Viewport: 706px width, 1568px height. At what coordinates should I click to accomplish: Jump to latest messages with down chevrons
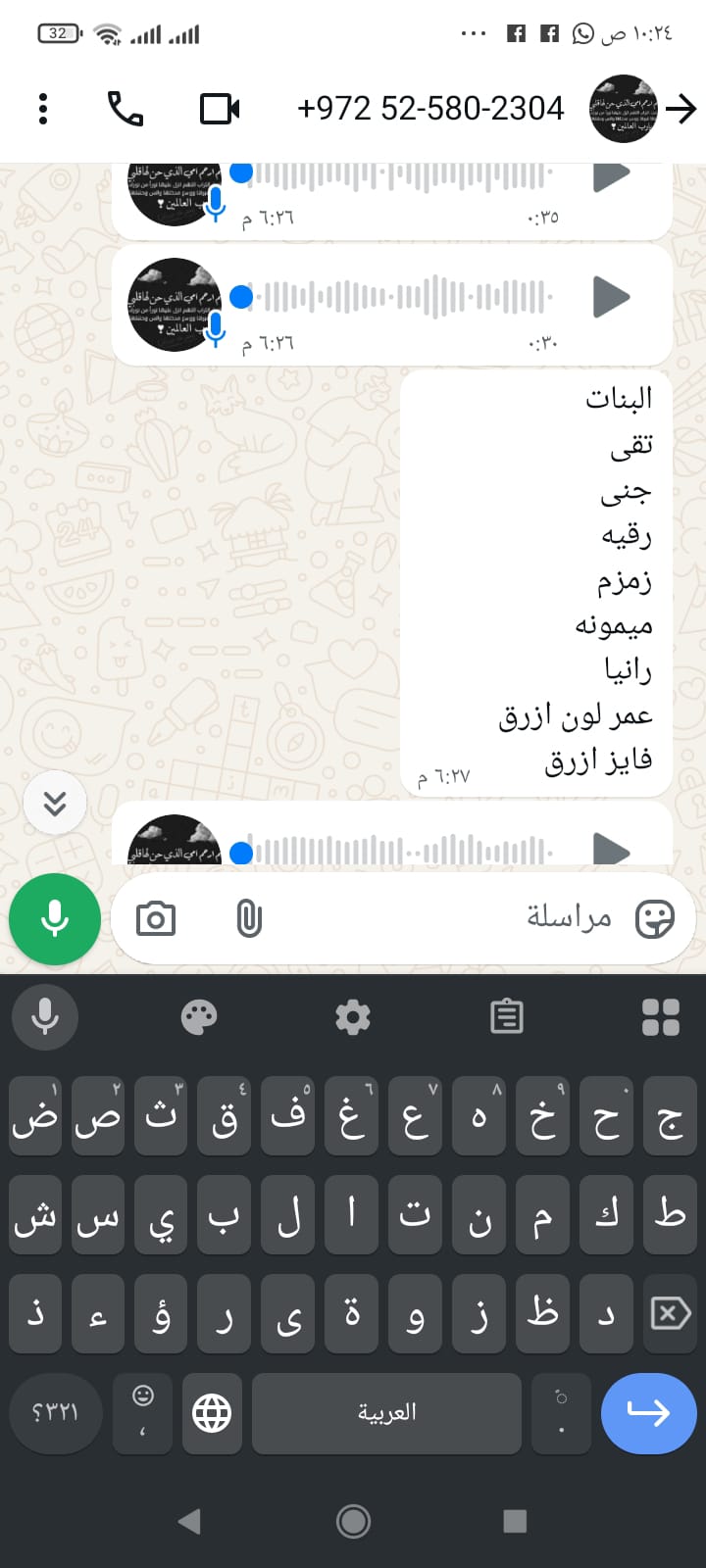(55, 804)
